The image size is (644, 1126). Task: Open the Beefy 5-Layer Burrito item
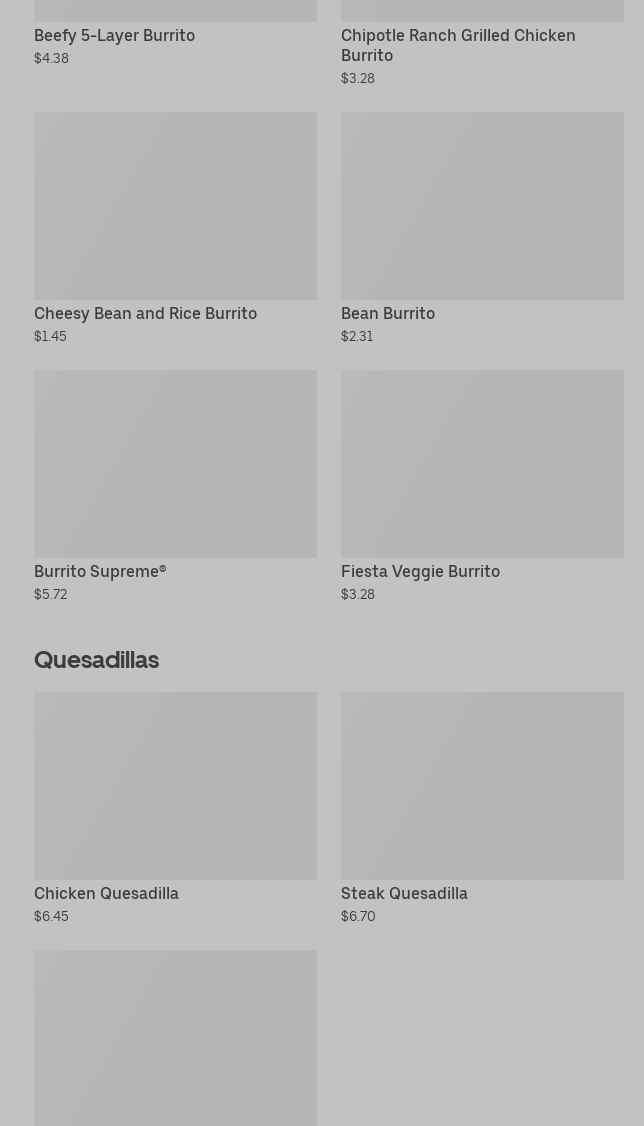click(175, 34)
